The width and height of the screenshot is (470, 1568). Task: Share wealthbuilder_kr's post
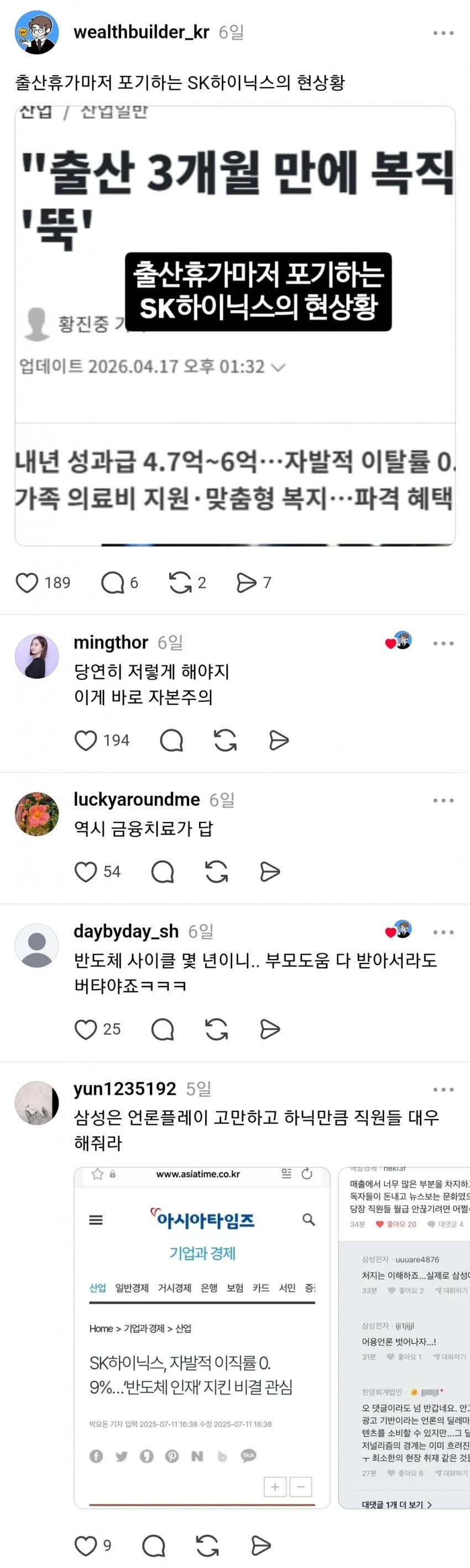coord(247,583)
